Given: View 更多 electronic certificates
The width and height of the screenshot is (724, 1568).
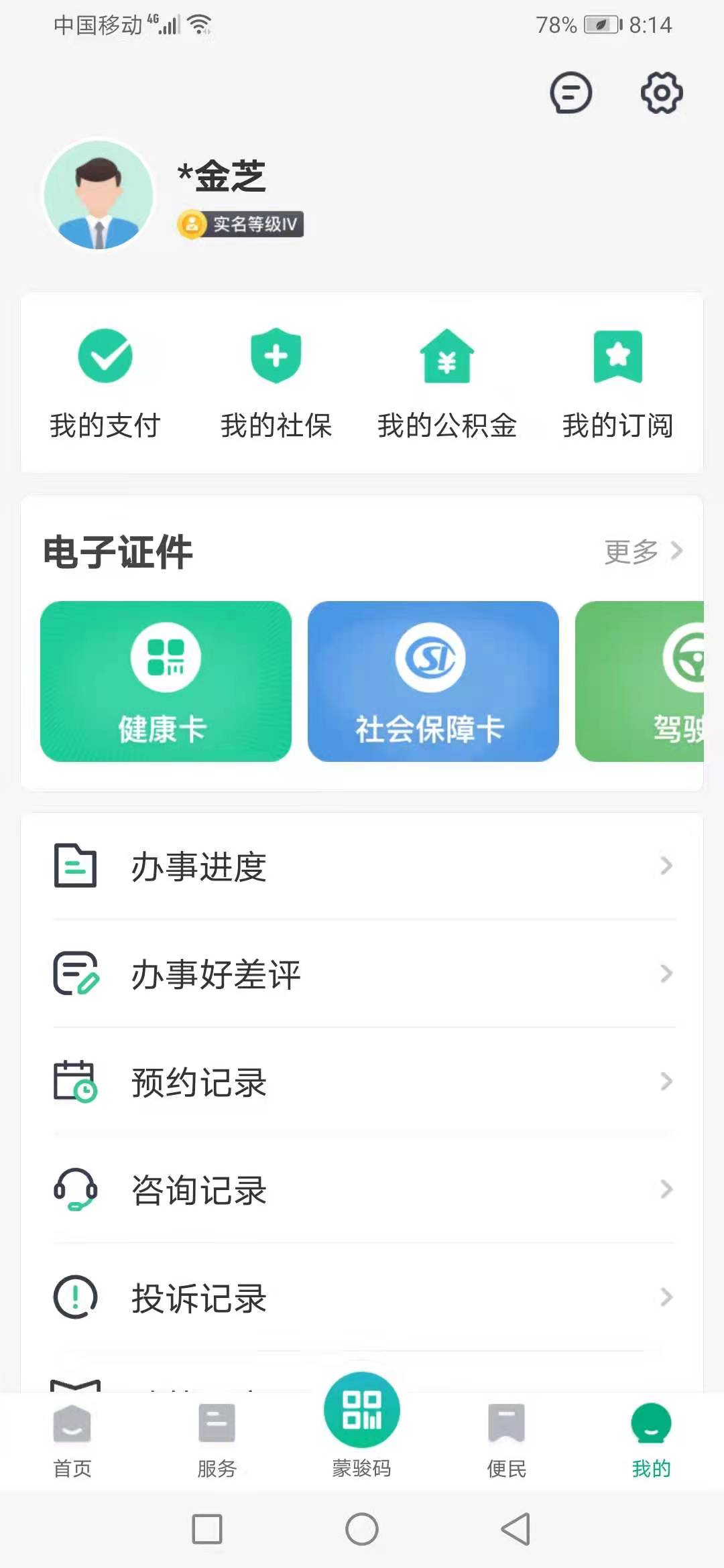Looking at the screenshot, I should (644, 551).
